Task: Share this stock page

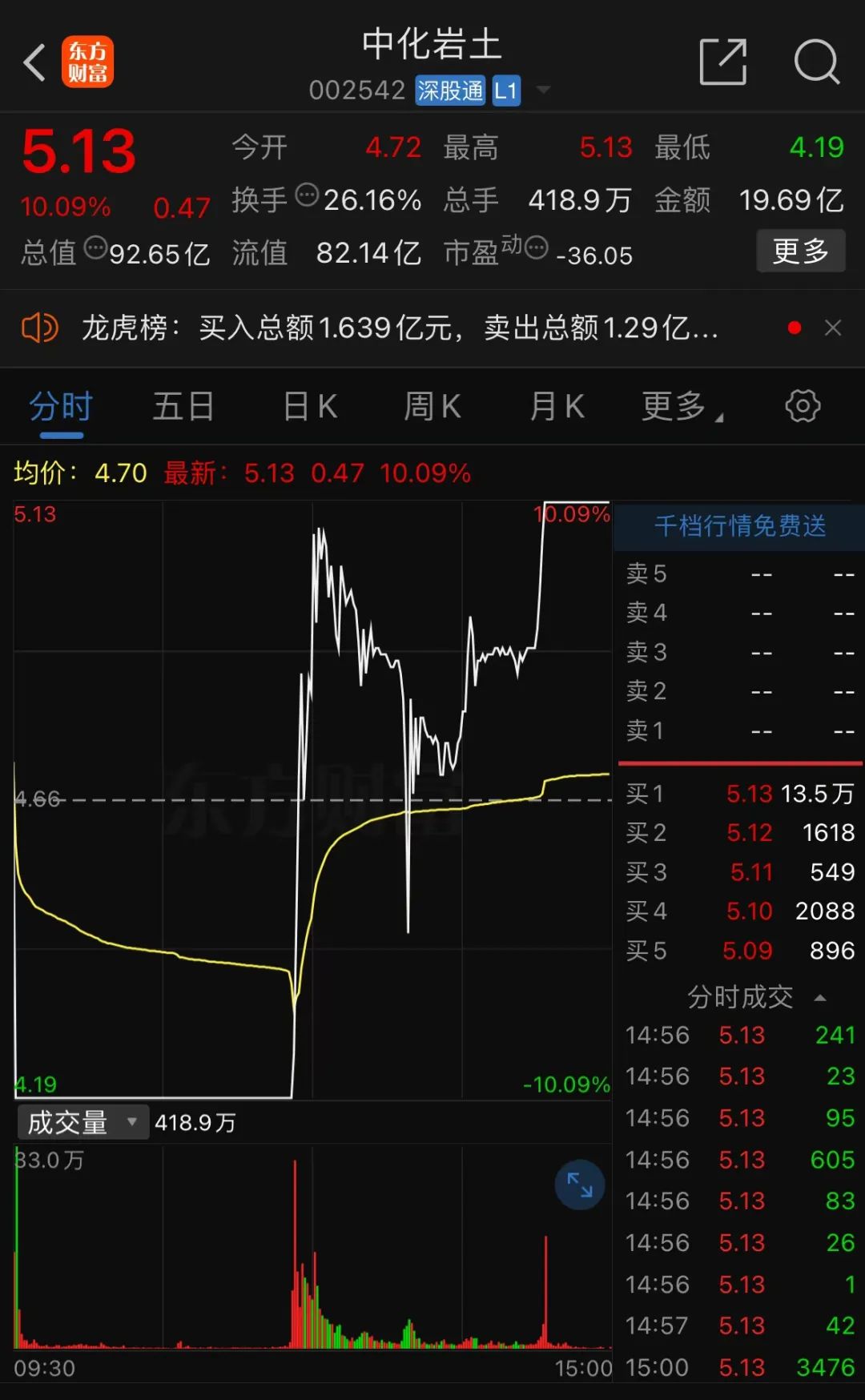Action: (722, 62)
